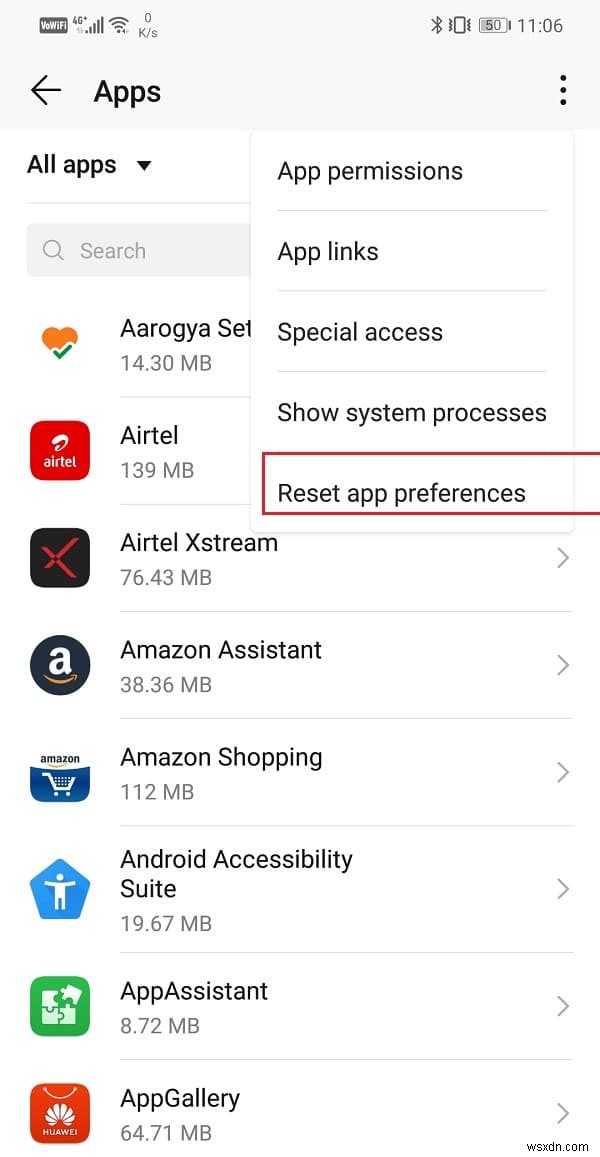The height and width of the screenshot is (1157, 600).
Task: Open Amazon Assistant app info
Action: (x=300, y=665)
